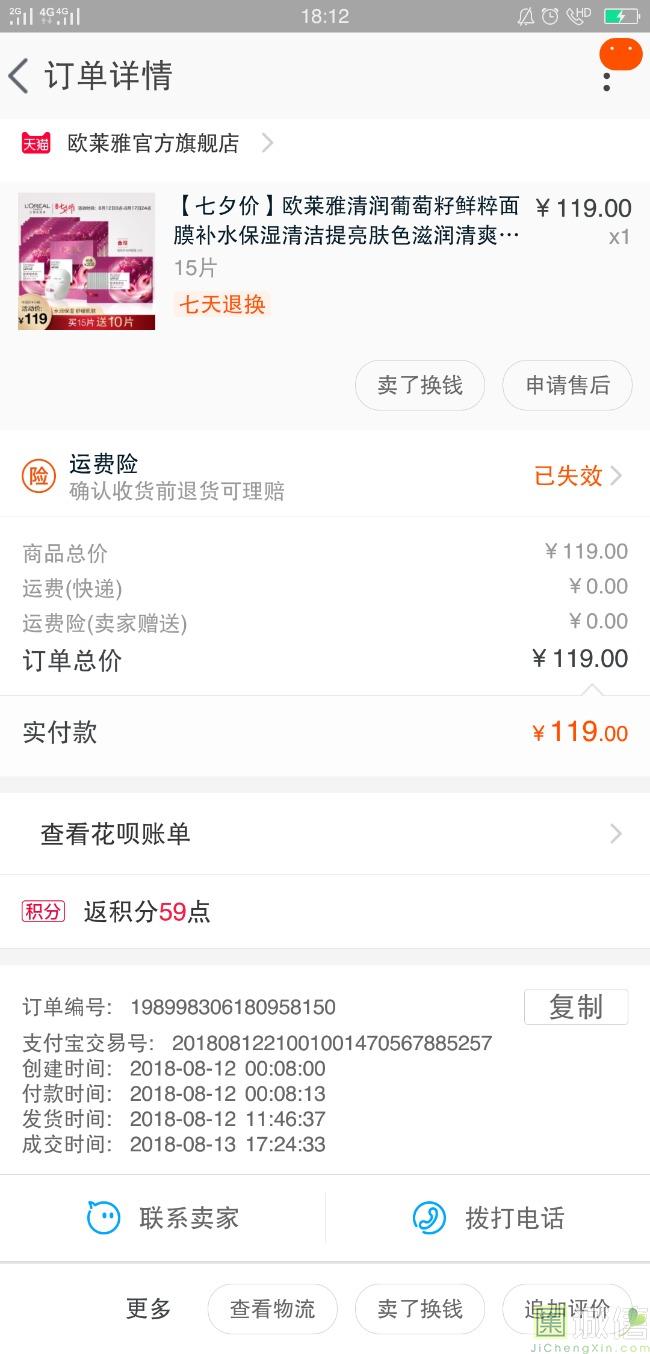Tap 卖了换钱 under the product
This screenshot has height=1354, width=650.
420,385
